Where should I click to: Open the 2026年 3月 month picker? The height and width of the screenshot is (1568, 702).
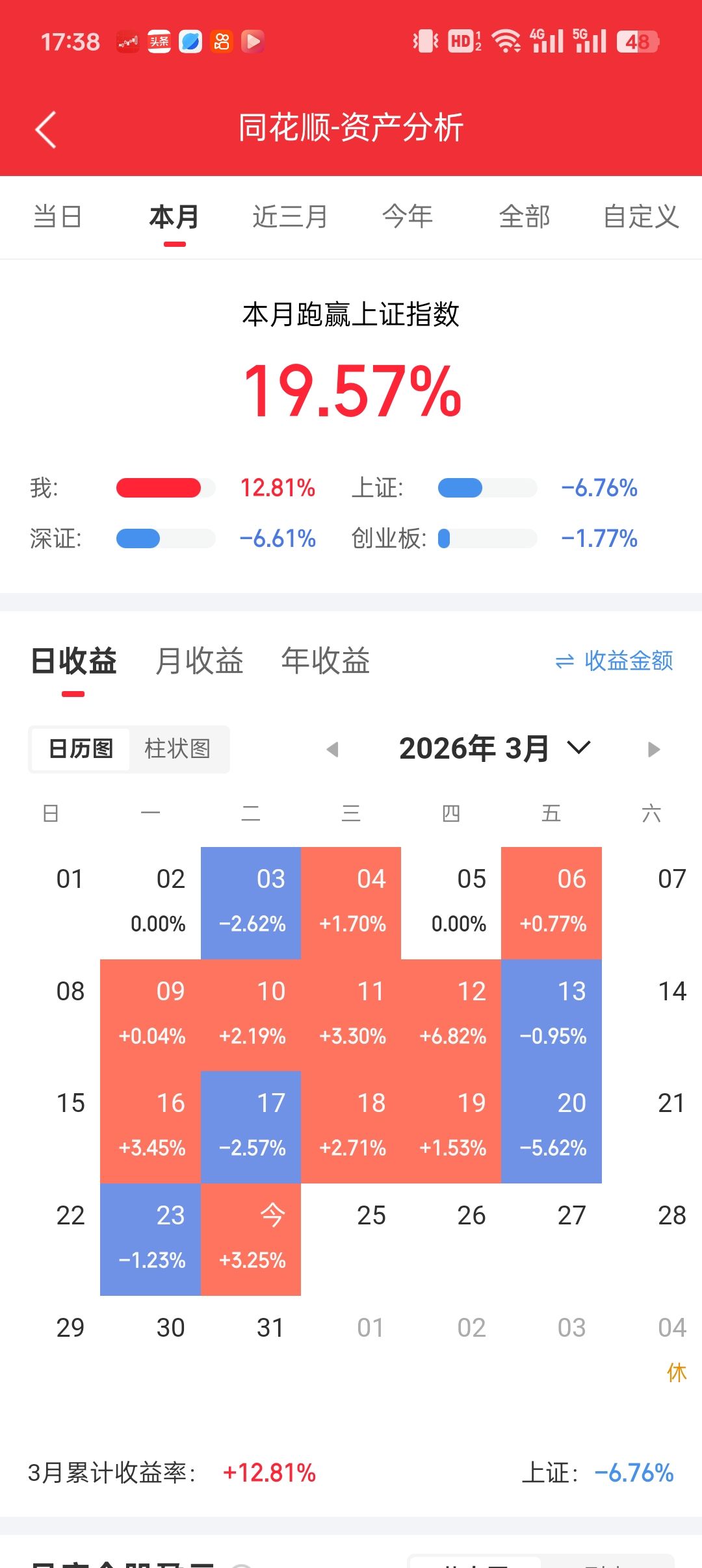495,749
